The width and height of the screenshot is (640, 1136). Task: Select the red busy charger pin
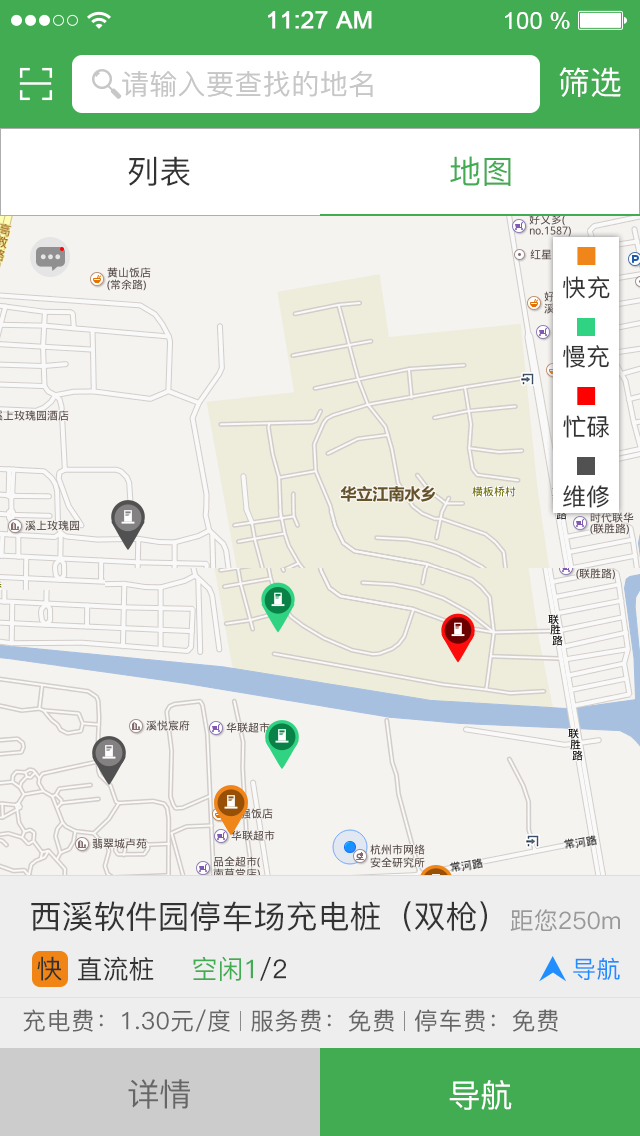pyautogui.click(x=457, y=634)
